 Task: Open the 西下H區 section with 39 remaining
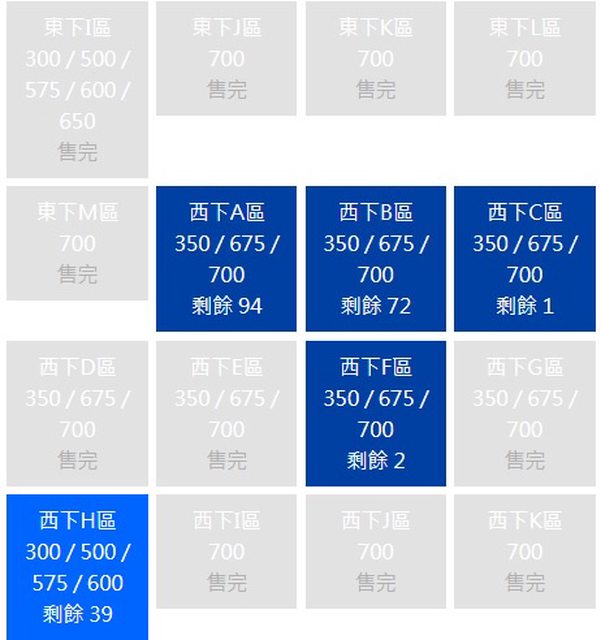(x=77, y=567)
